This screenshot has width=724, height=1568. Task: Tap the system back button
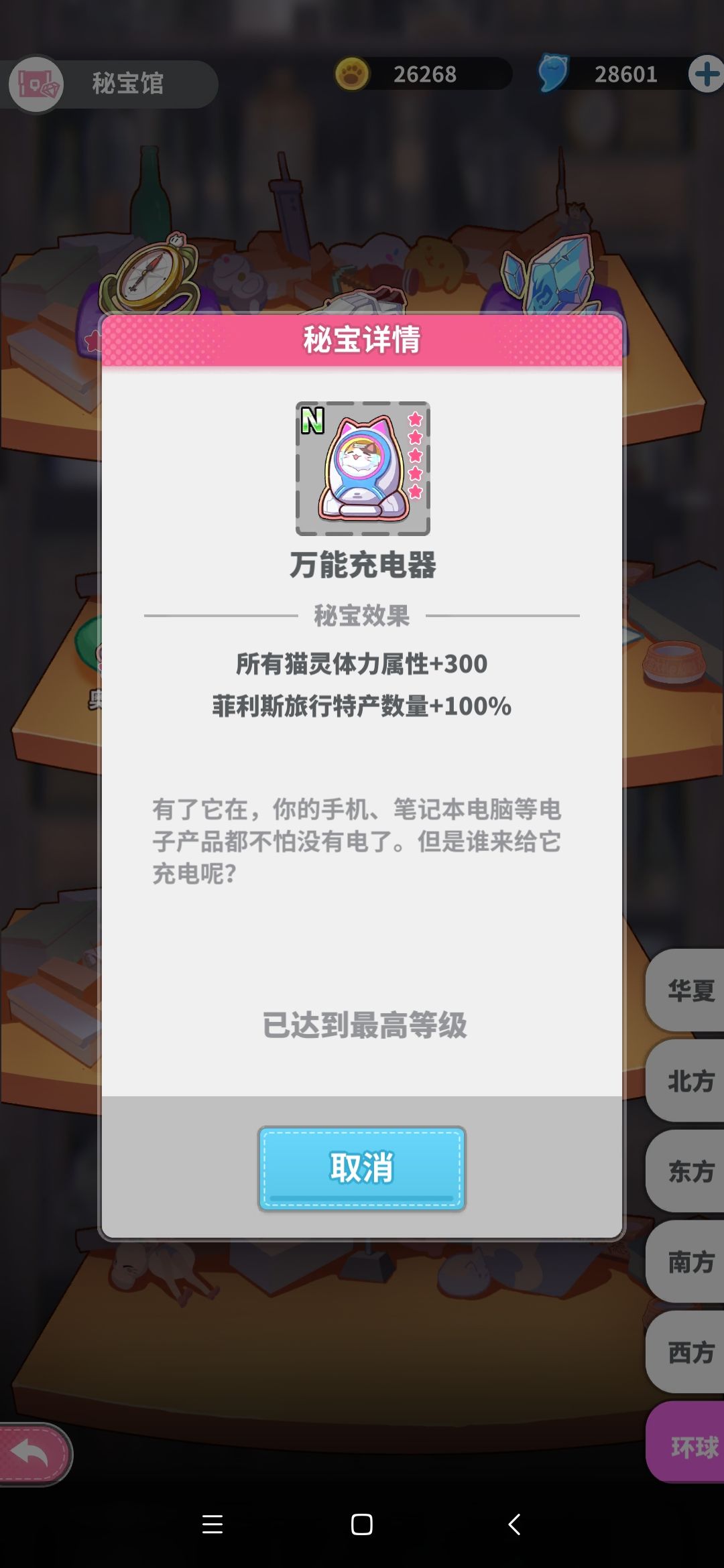[x=514, y=1524]
